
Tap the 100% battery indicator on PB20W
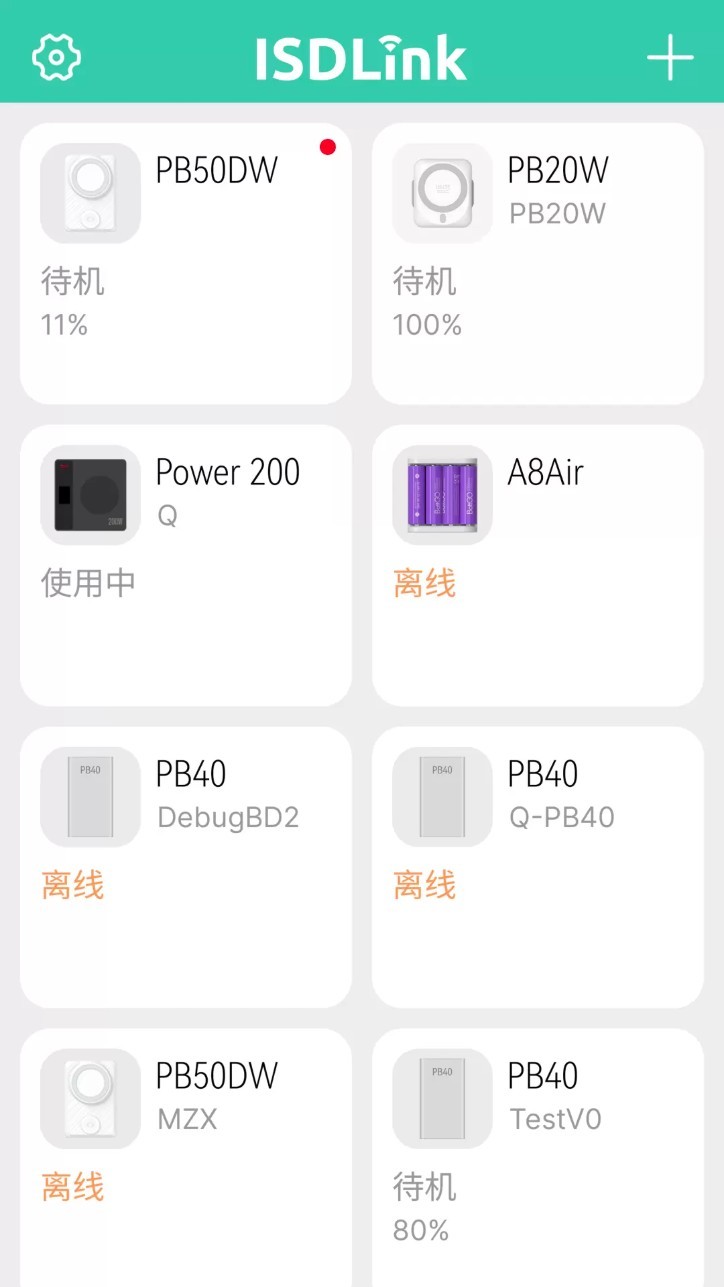(426, 324)
